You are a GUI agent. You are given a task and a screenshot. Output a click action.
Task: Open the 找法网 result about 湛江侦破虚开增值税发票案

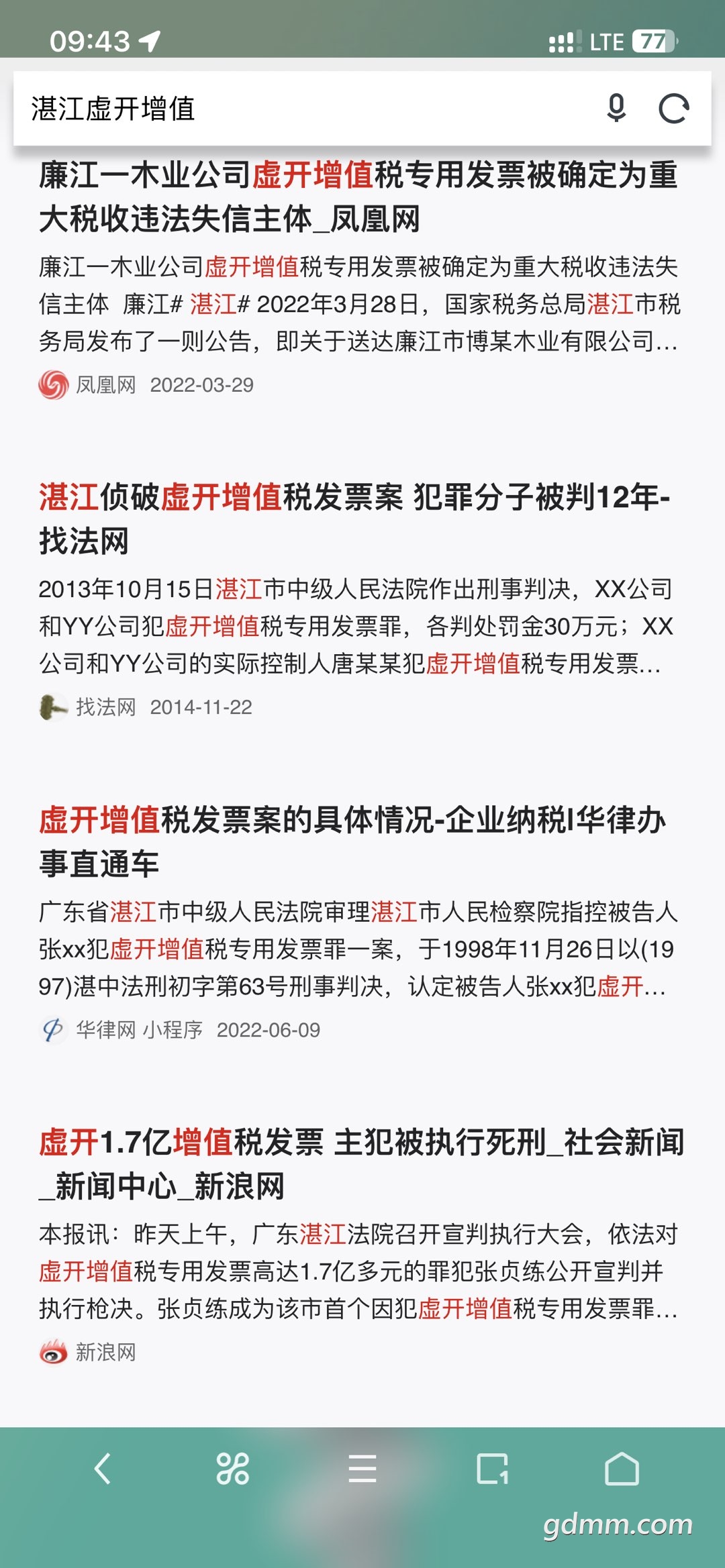[x=354, y=519]
